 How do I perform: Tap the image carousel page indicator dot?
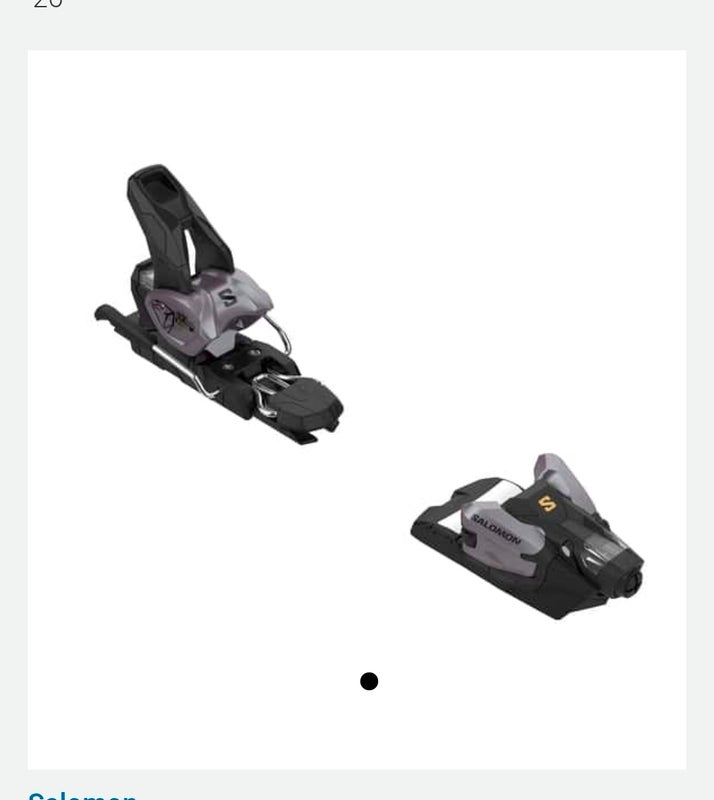[369, 681]
